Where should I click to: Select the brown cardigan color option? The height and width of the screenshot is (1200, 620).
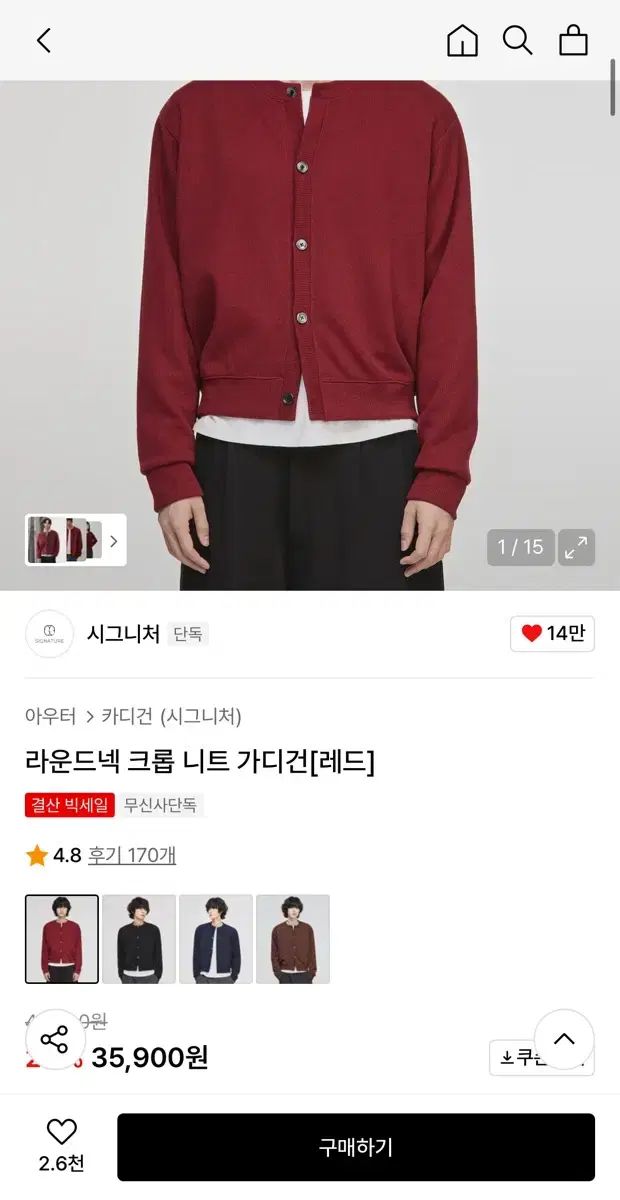tap(293, 939)
